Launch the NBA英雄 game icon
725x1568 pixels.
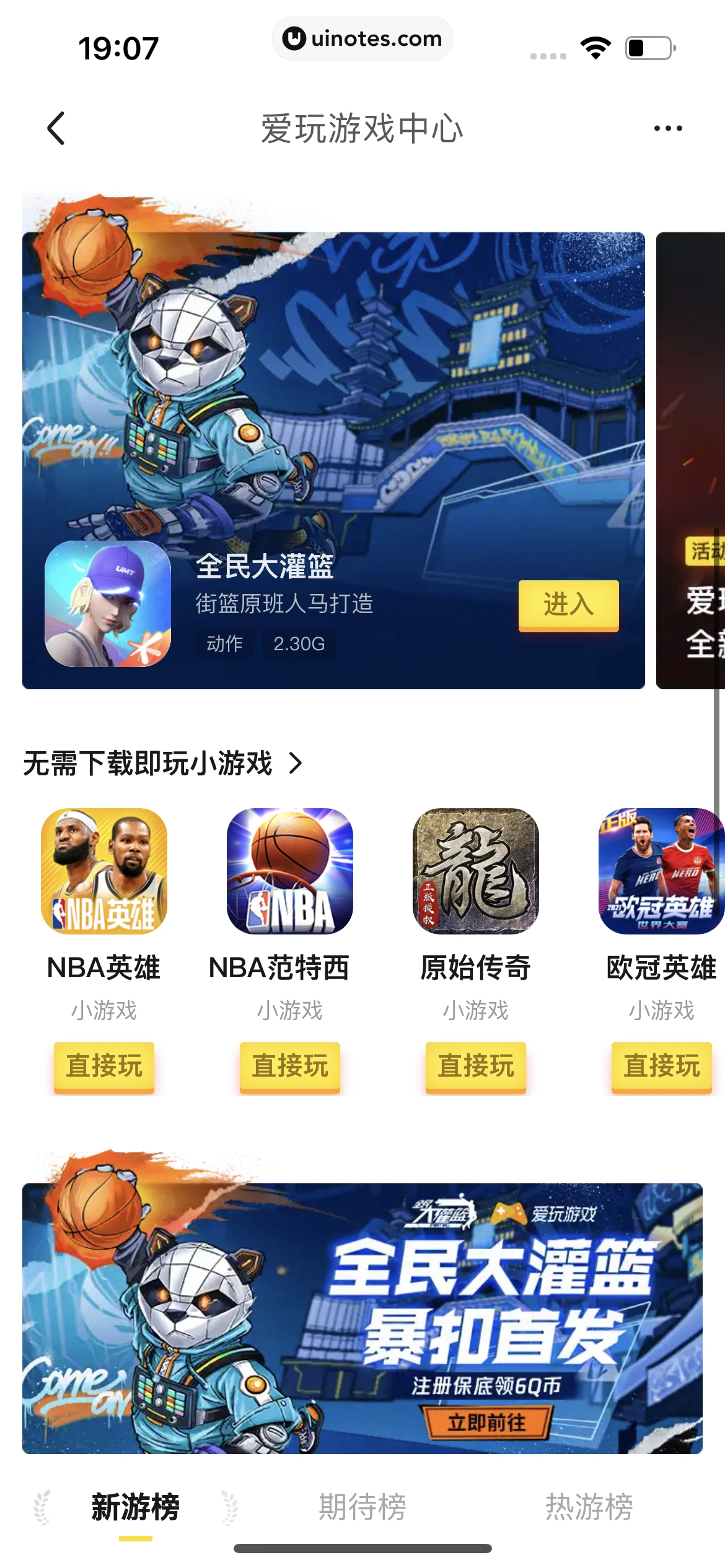[103, 874]
